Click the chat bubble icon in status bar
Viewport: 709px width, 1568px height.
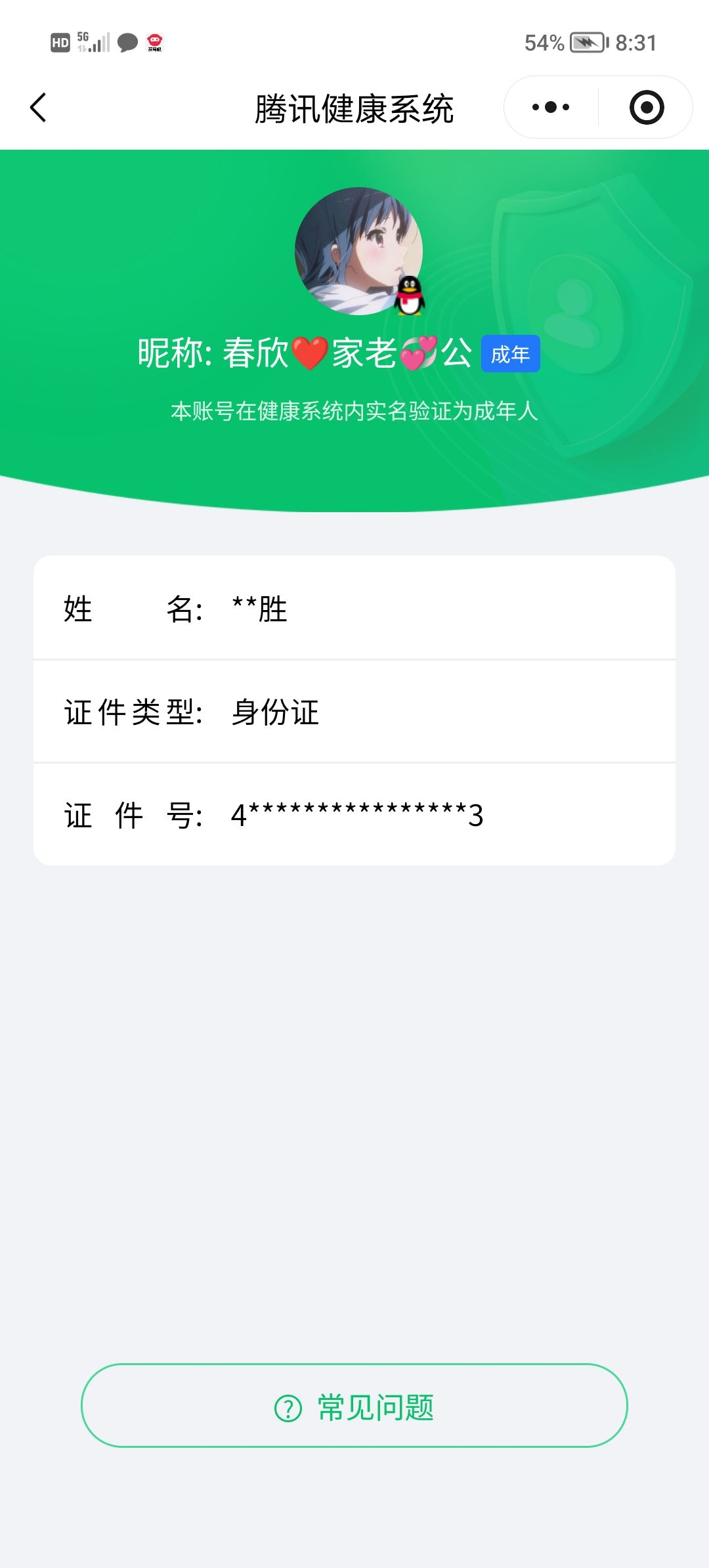[127, 42]
